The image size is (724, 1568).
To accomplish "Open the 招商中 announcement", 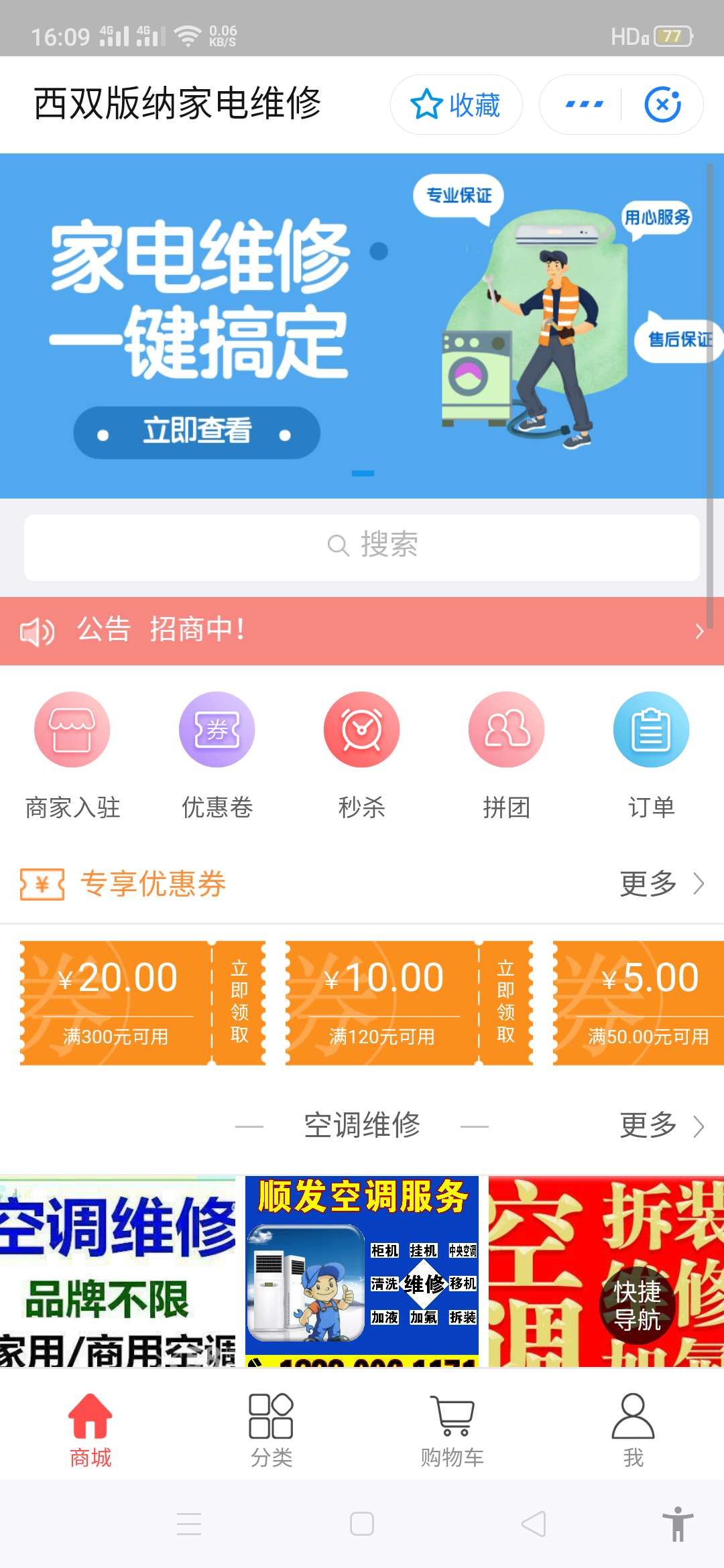I will (362, 631).
